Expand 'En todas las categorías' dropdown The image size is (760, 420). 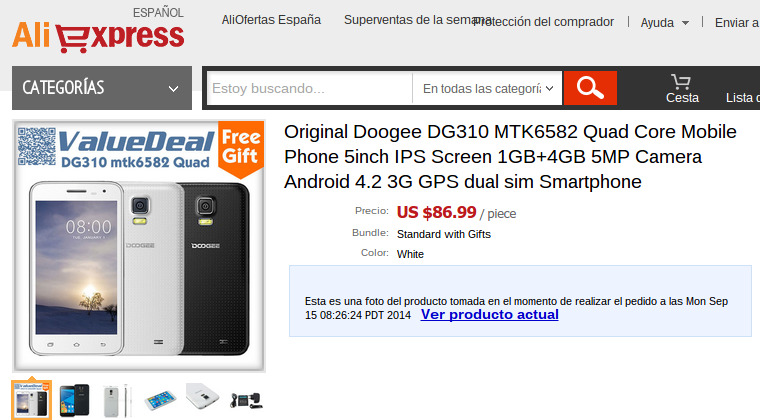[487, 89]
